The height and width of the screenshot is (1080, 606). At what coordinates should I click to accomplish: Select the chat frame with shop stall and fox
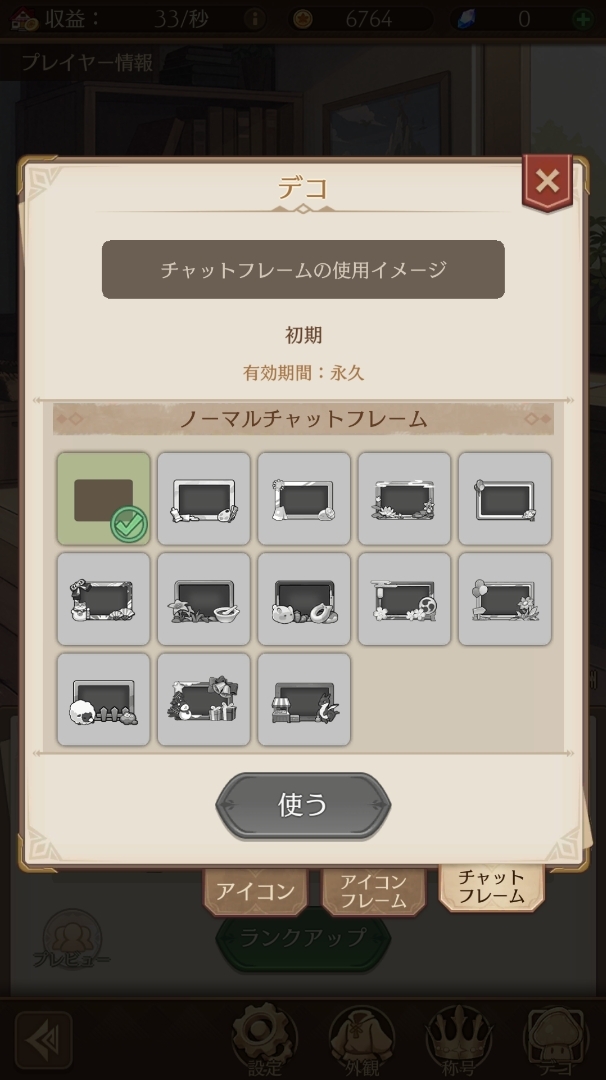coord(304,699)
